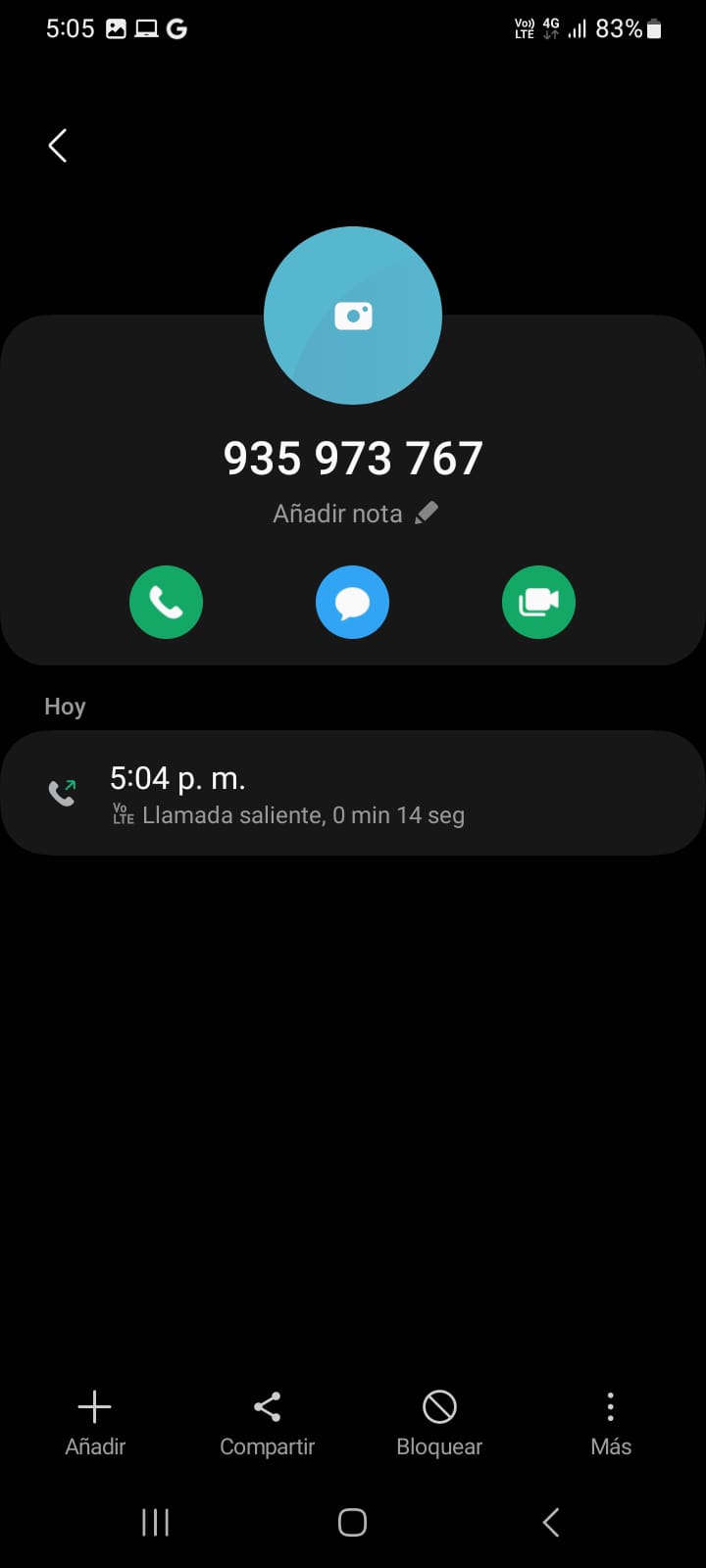Viewport: 706px width, 1568px height.
Task: Tap Añadir to save the number
Action: (95, 1423)
